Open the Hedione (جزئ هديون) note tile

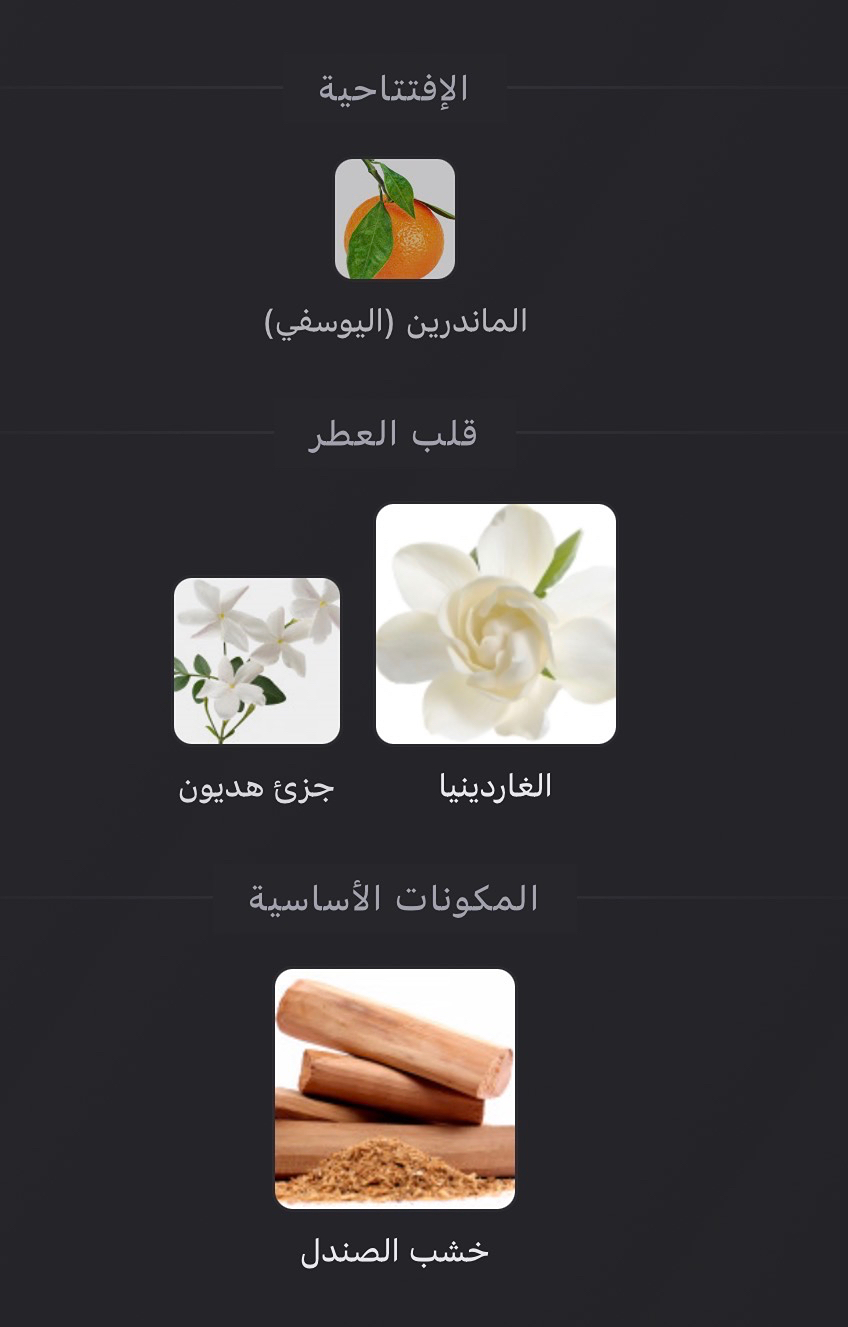click(257, 661)
